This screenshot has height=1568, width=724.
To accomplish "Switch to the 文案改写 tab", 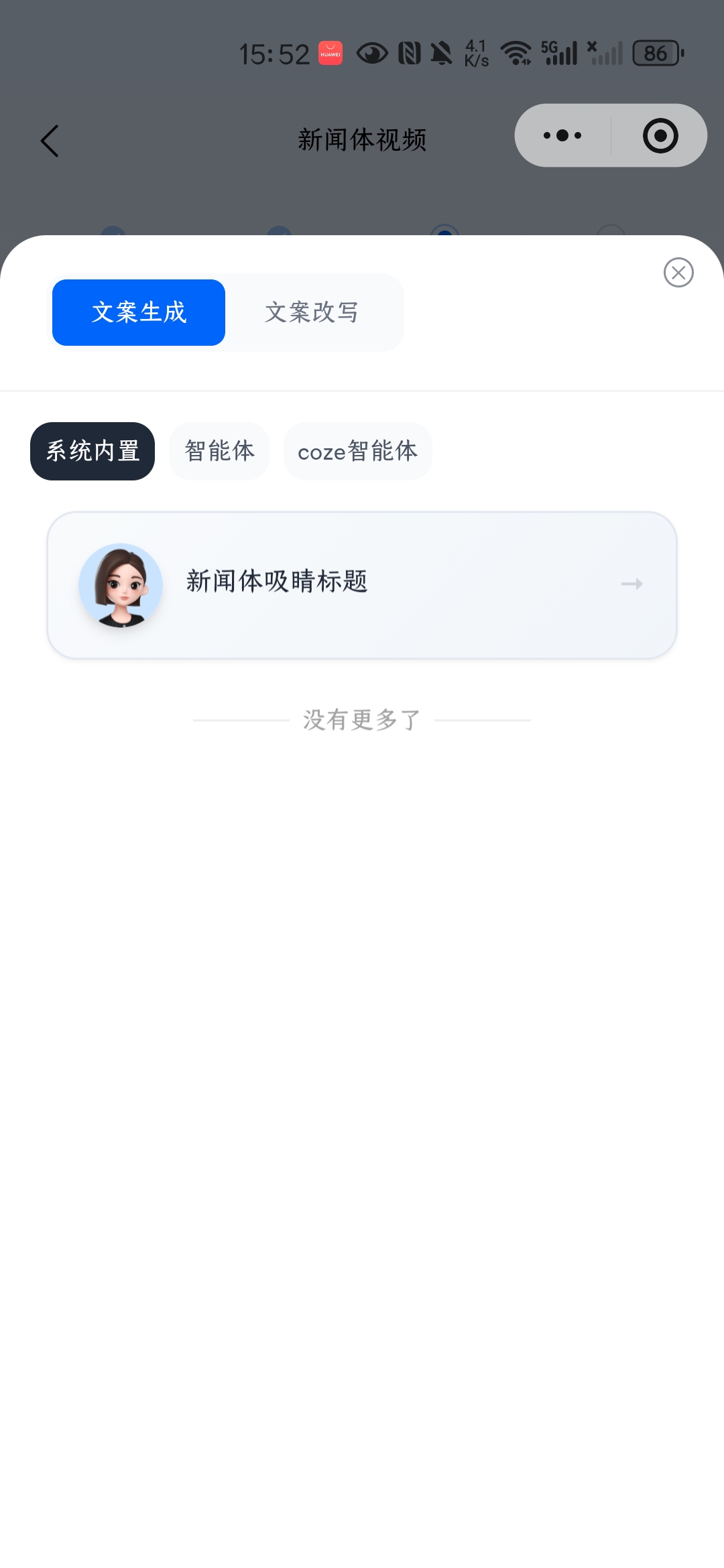I will pyautogui.click(x=312, y=312).
